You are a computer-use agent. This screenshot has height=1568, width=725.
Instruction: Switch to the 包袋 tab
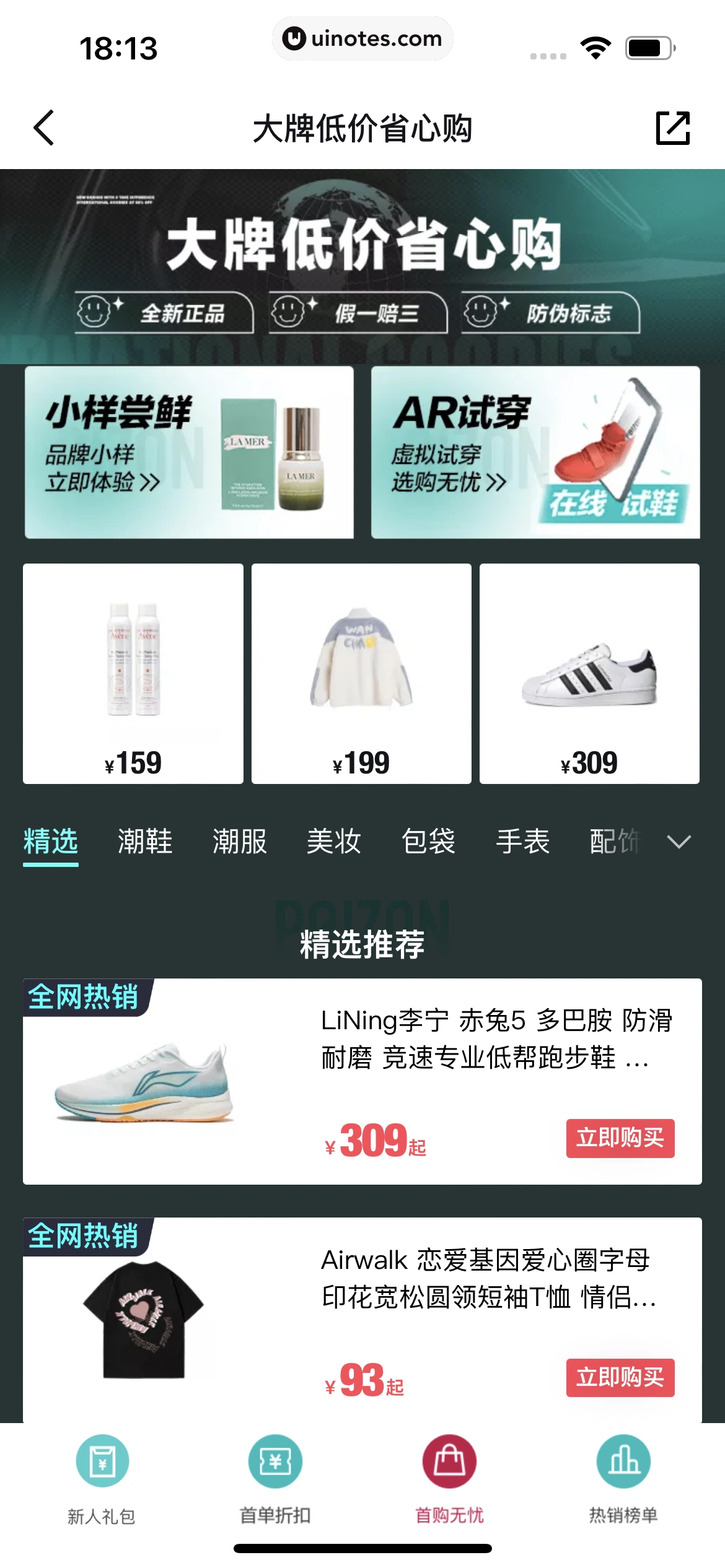[428, 841]
